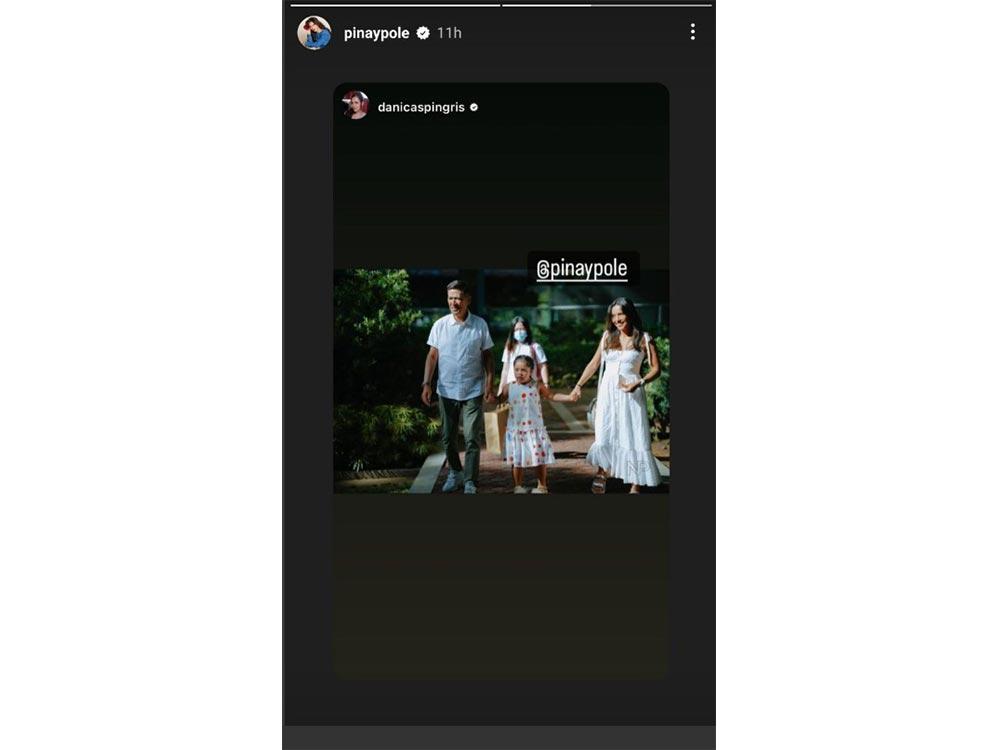Open danicaspingris's avatar on the reshared story
The image size is (1000, 750).
[355, 105]
